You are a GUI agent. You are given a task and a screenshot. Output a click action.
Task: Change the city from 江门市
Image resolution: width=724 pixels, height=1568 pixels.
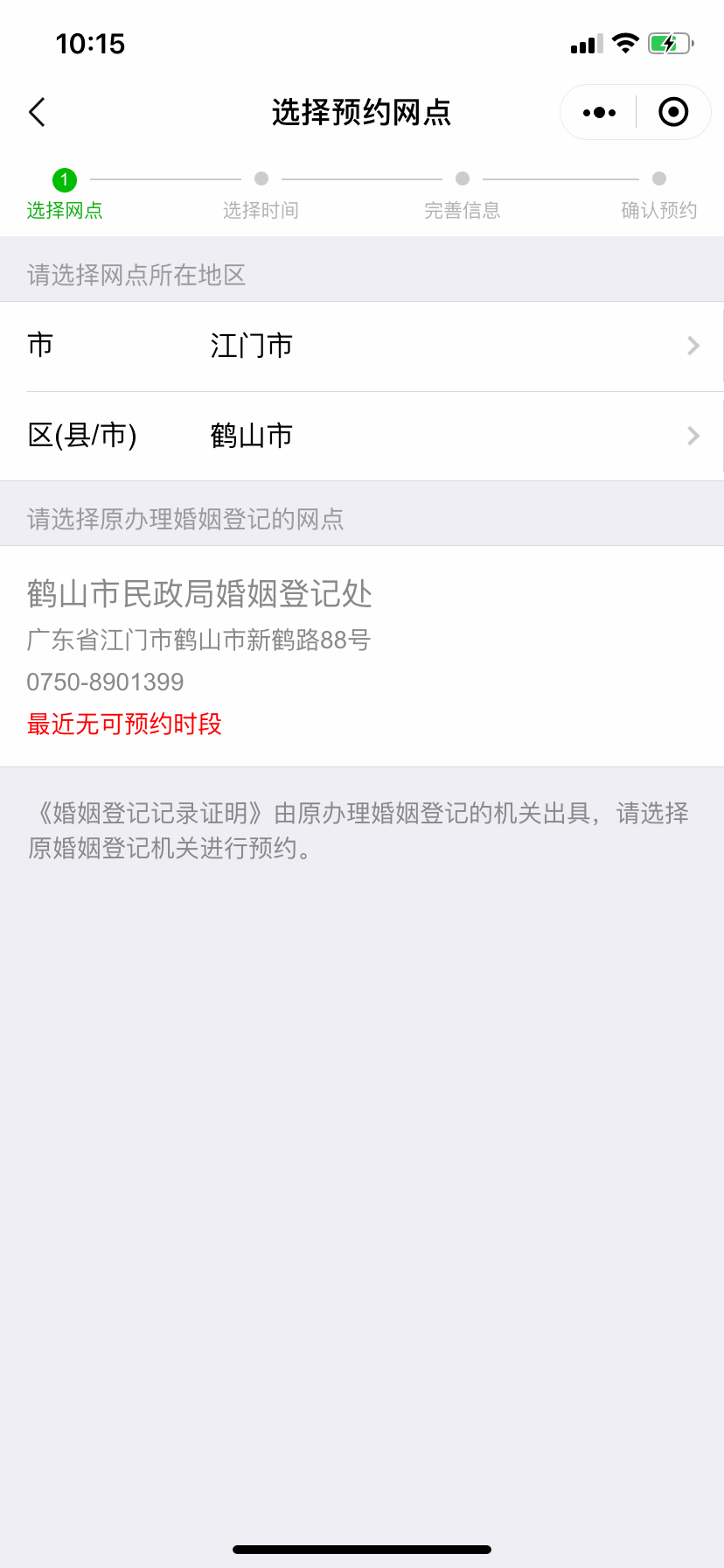click(x=362, y=346)
